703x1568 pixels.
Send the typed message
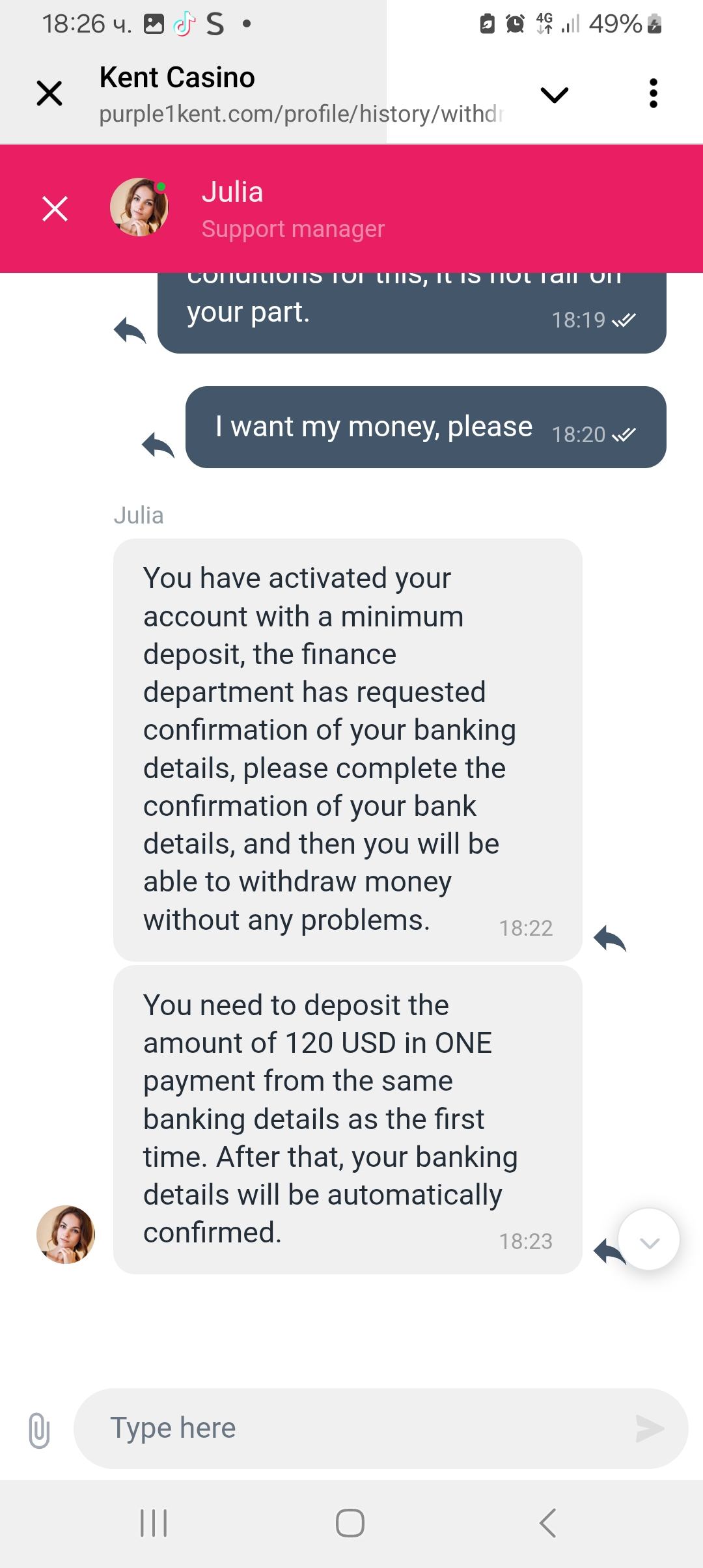[650, 1429]
